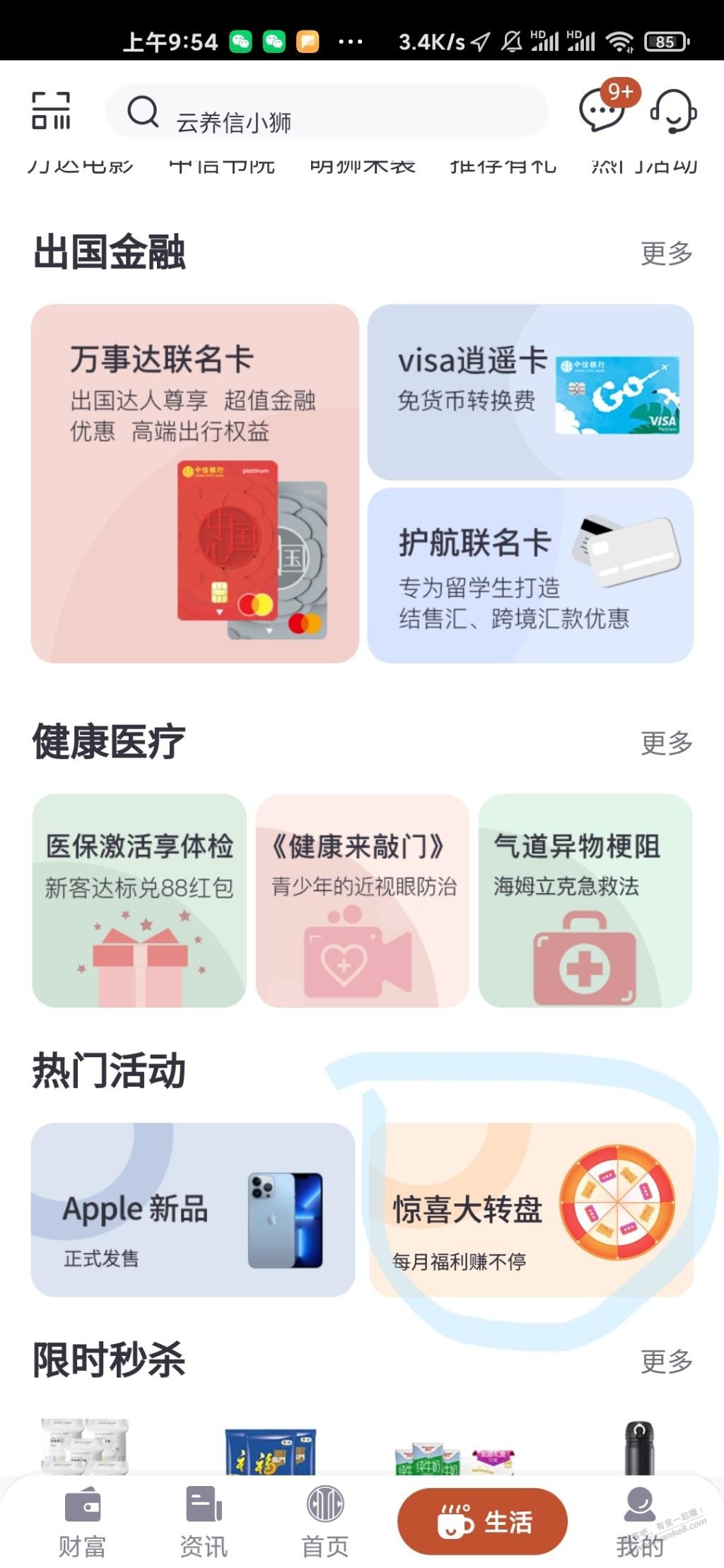View more in 限时秒杀 section

[666, 1360]
